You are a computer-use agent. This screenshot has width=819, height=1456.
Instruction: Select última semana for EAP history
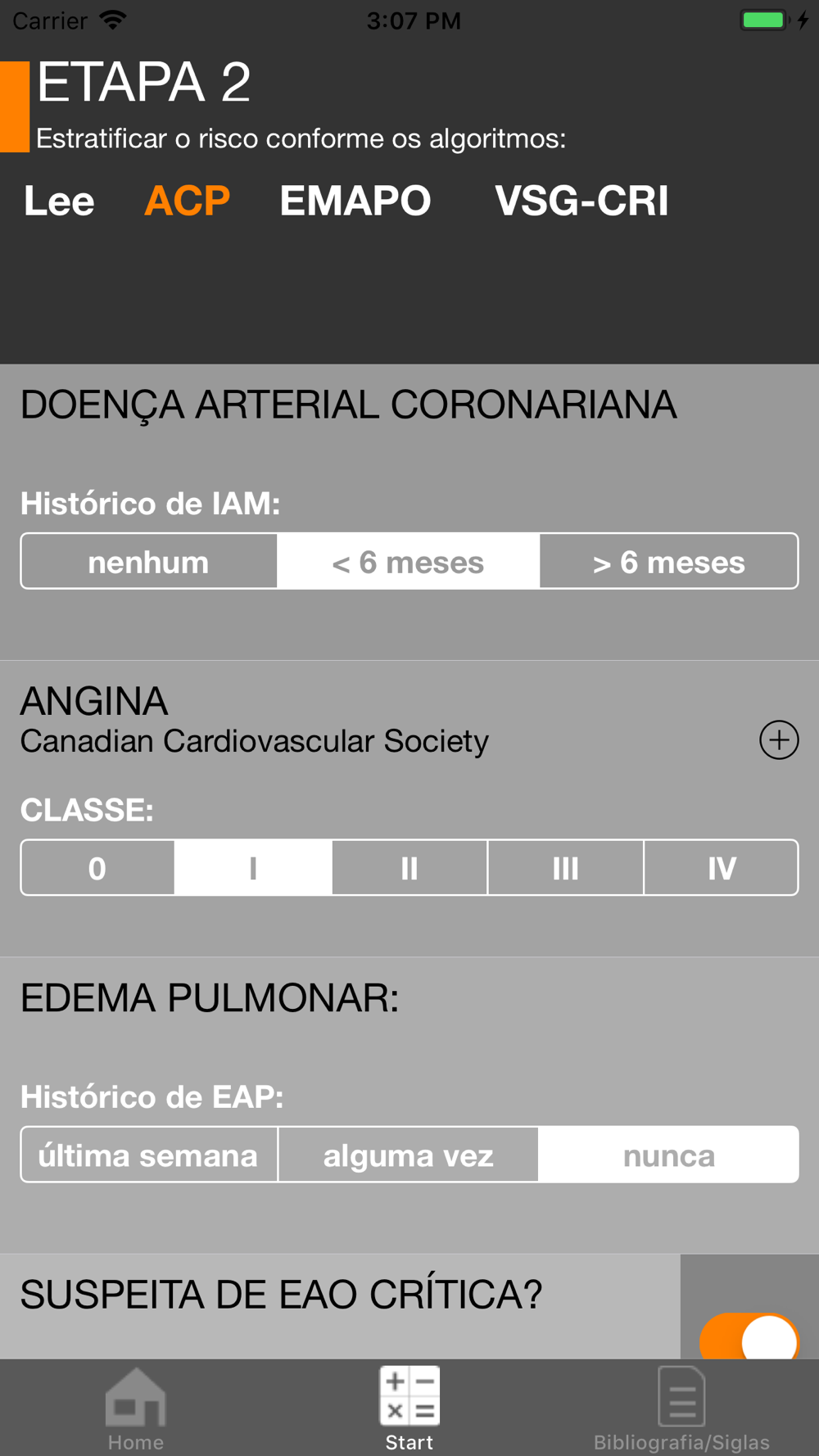149,1155
